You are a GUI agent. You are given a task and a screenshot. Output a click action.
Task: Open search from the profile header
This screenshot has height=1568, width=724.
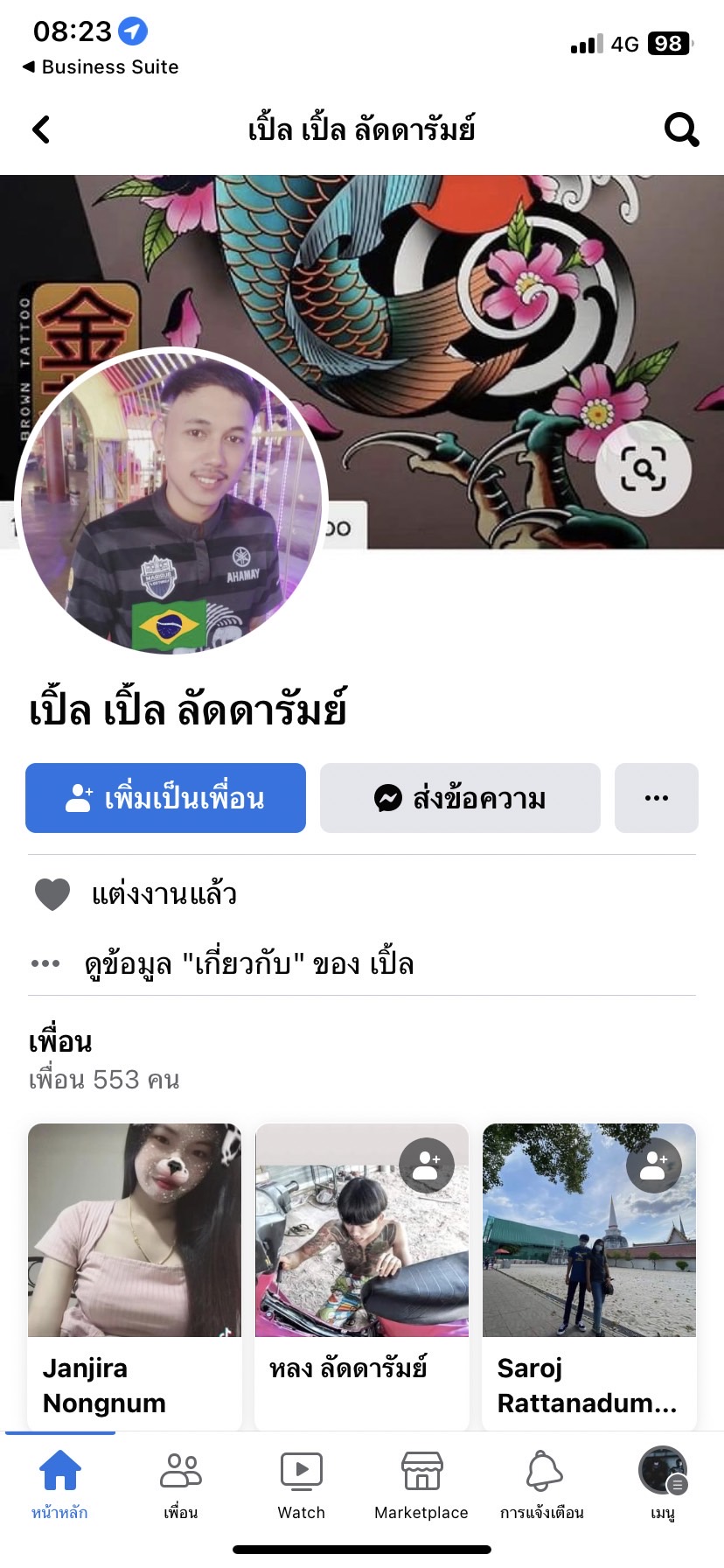pos(681,129)
